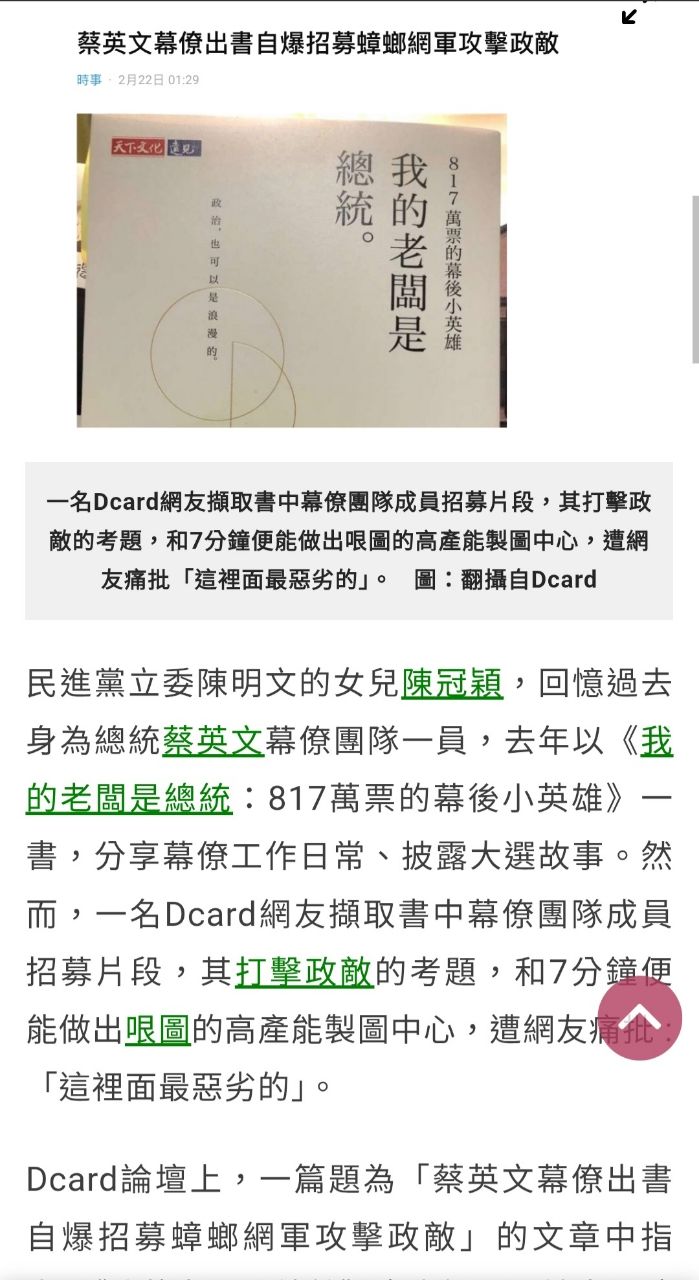View the book cover image
Screen dimensions: 699x1280
pos(291,270)
